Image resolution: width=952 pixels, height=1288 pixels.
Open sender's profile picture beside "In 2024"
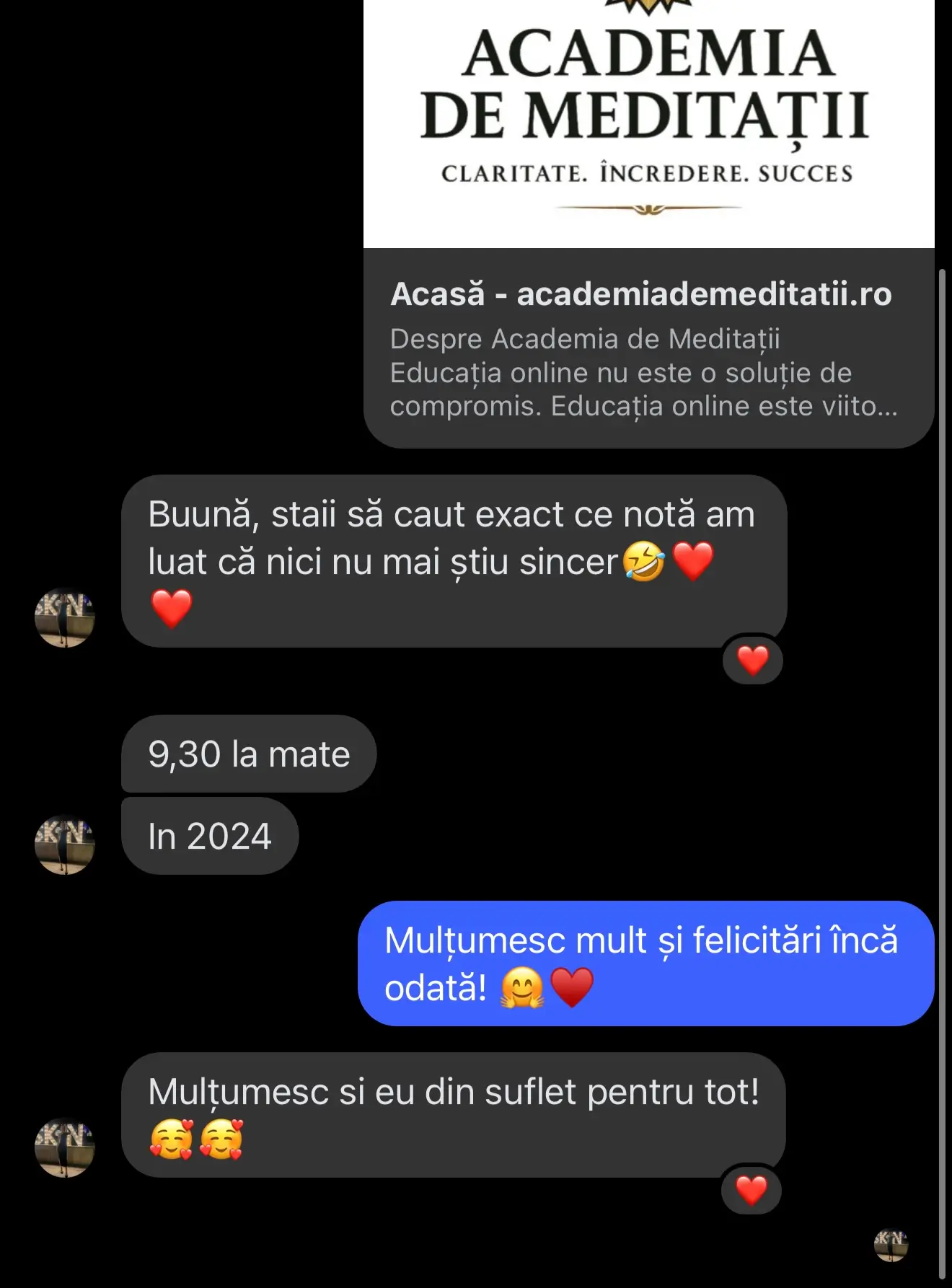click(x=65, y=844)
